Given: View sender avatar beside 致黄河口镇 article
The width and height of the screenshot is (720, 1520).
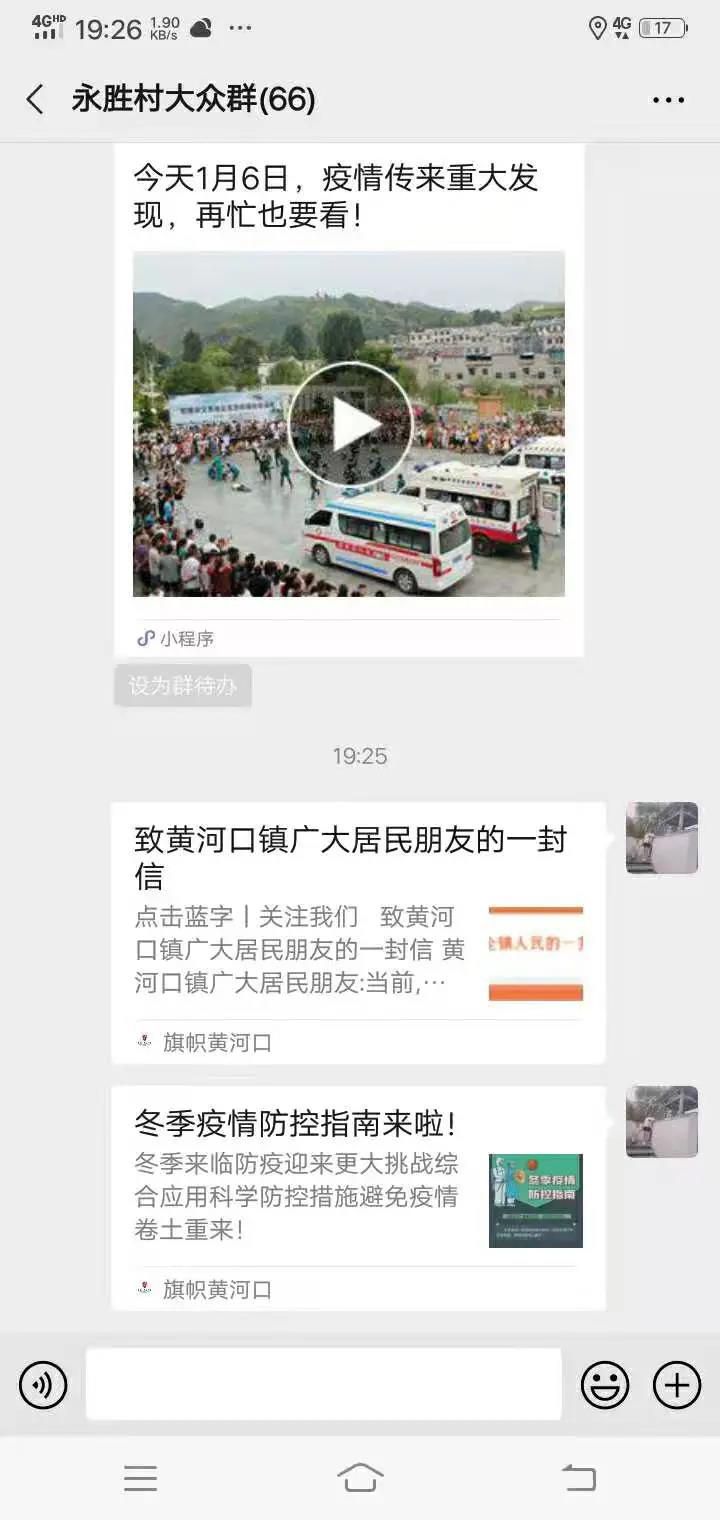Looking at the screenshot, I should click(x=661, y=838).
